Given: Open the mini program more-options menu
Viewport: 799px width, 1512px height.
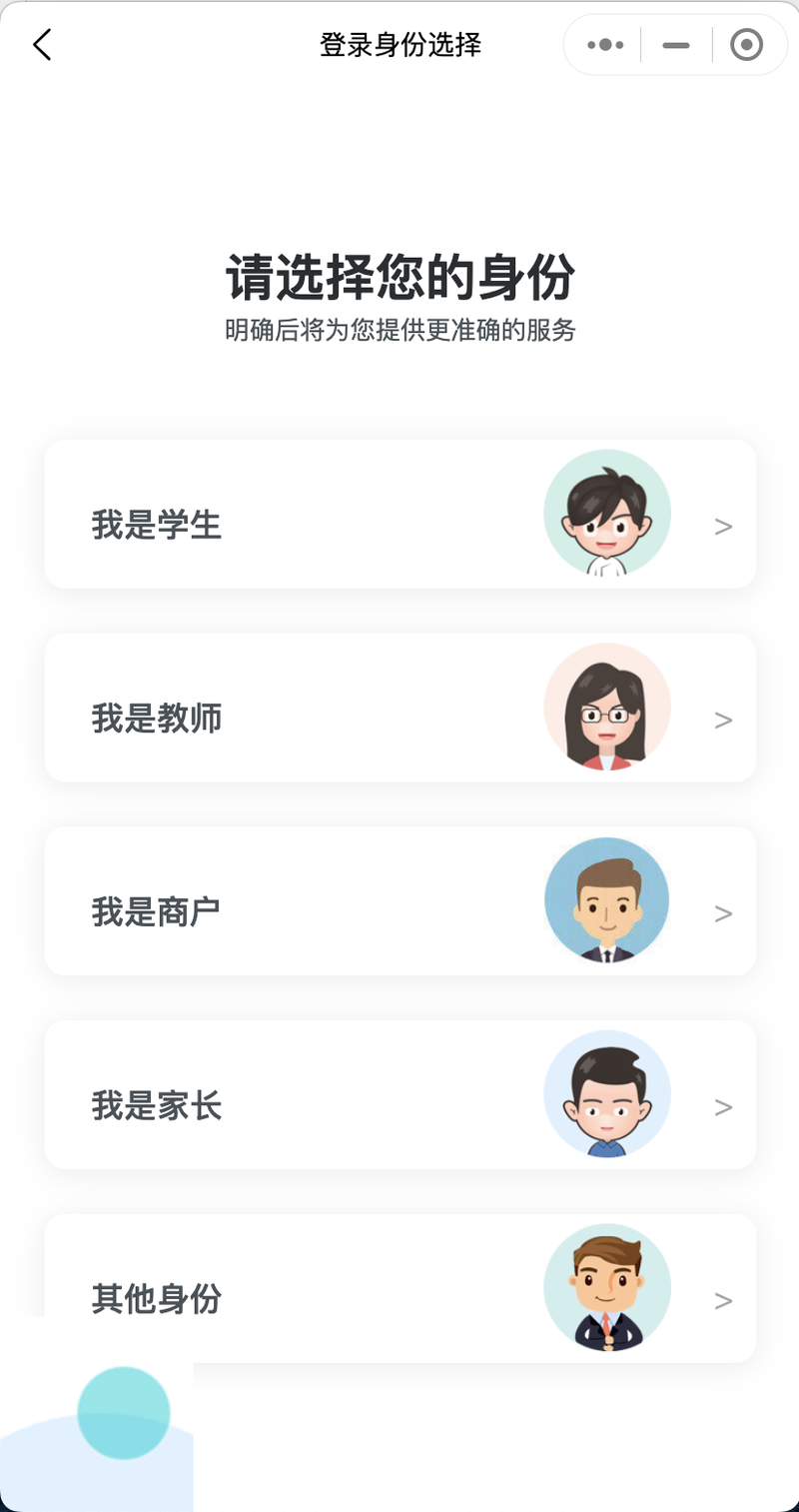Looking at the screenshot, I should pyautogui.click(x=605, y=45).
